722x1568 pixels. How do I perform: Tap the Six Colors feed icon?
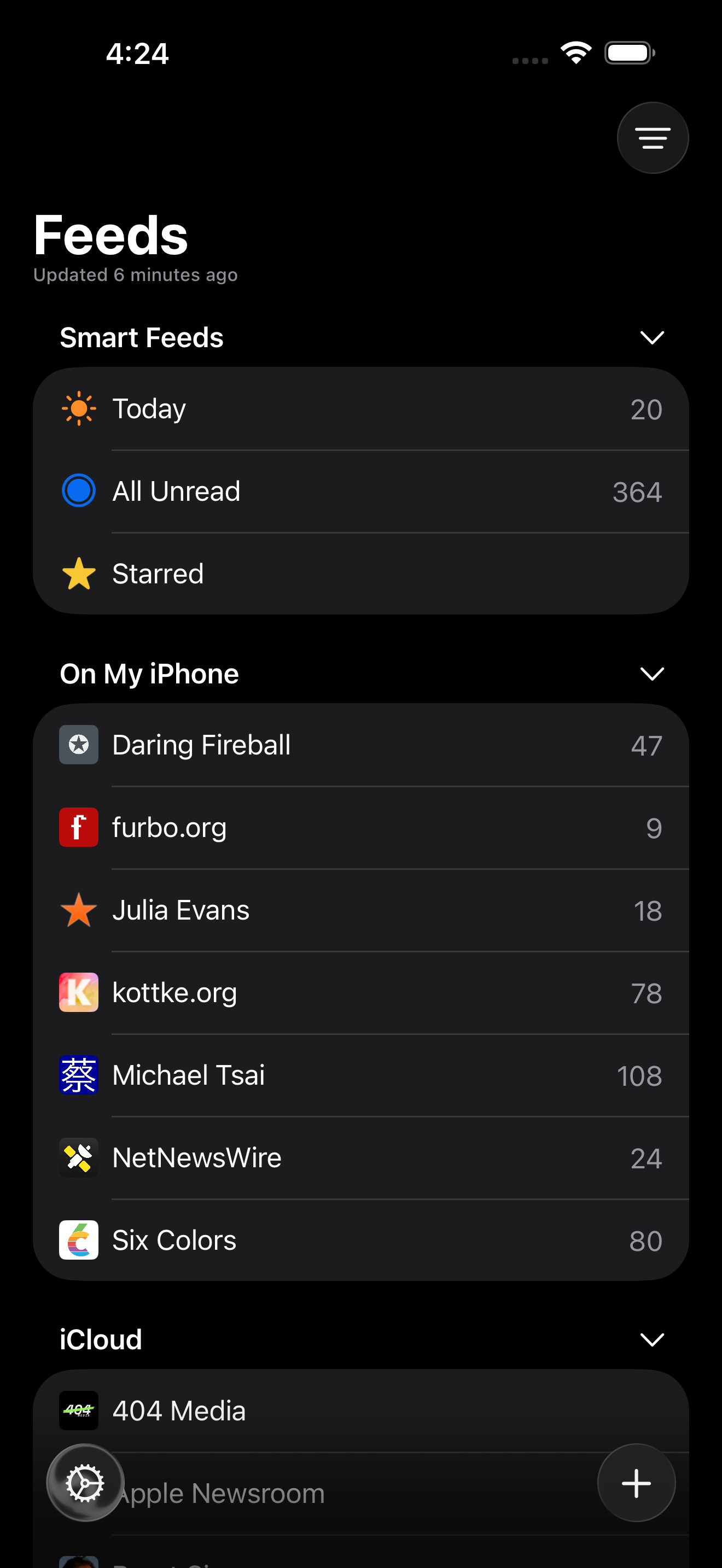[x=78, y=1240]
